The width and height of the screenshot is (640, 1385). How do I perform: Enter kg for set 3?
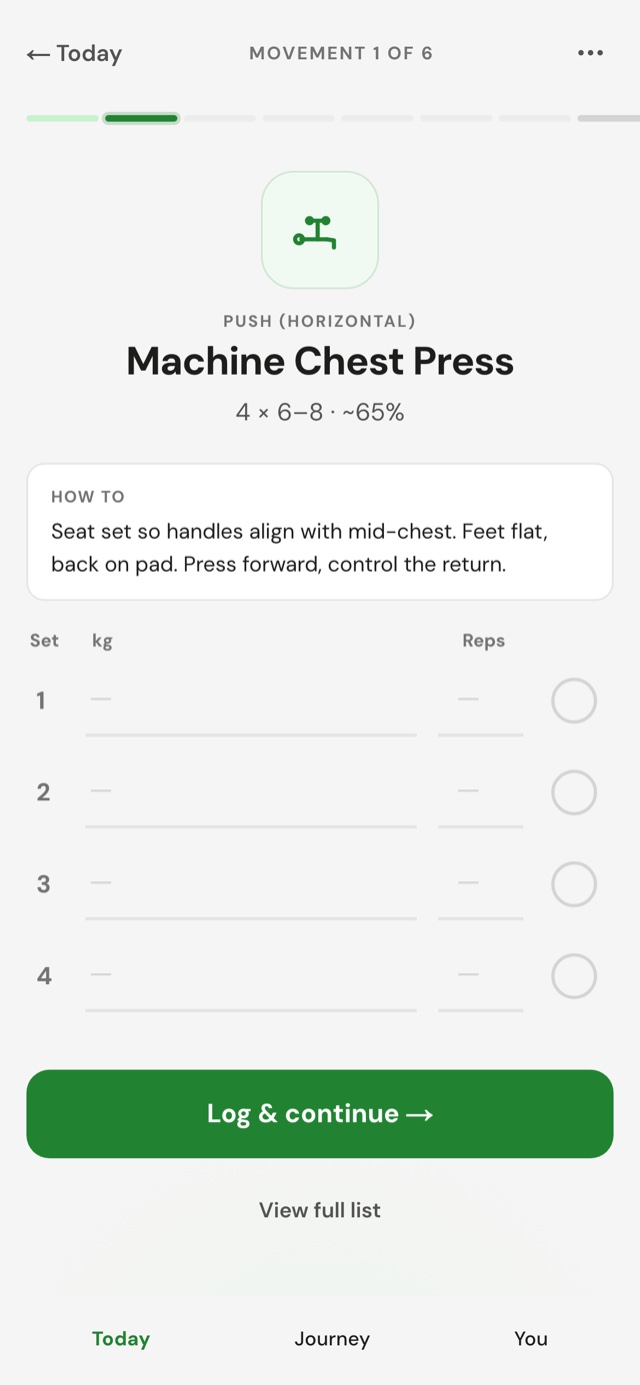(x=251, y=885)
